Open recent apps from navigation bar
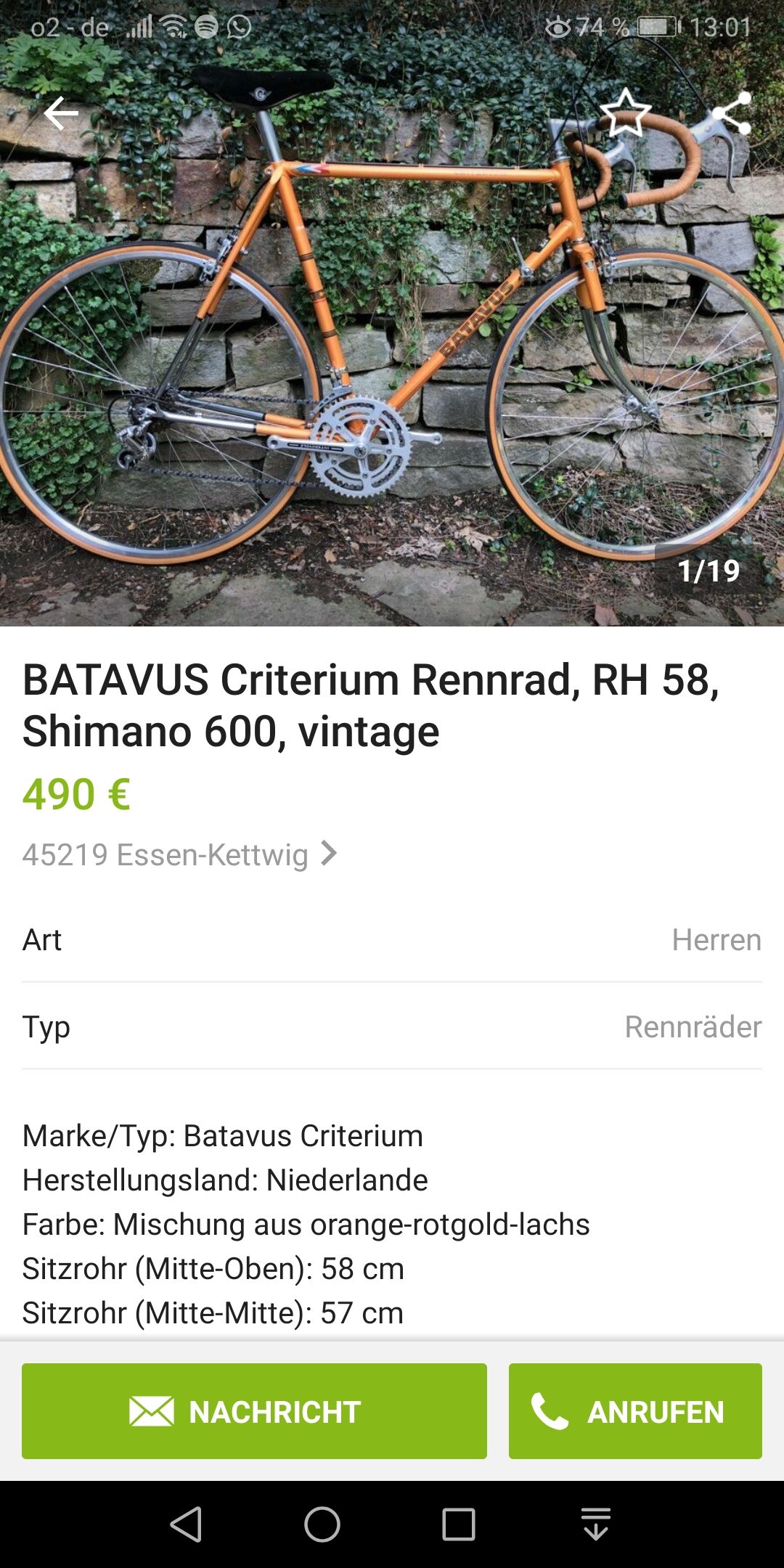Viewport: 784px width, 1568px height. tap(459, 1524)
